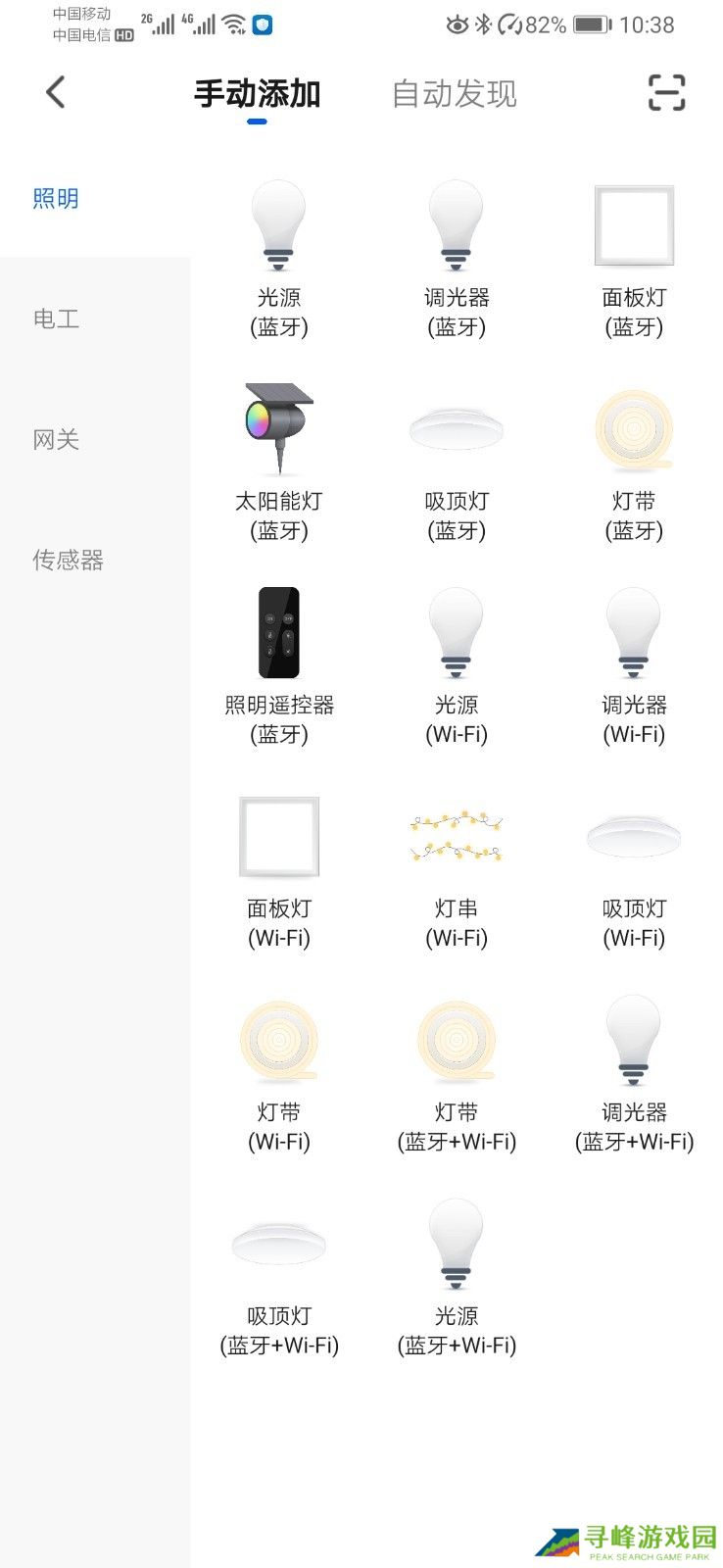The width and height of the screenshot is (723, 1568).
Task: Select 吸顶灯 (蓝牙) device
Action: (457, 461)
